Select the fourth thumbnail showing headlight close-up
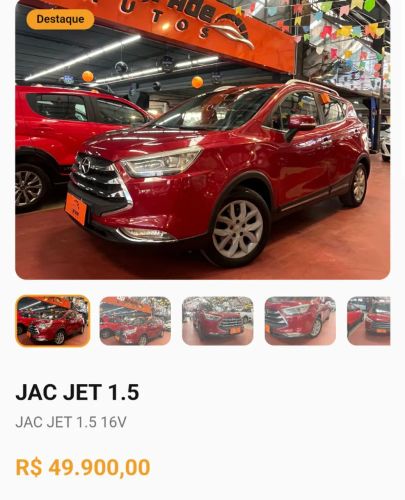The image size is (405, 500). click(300, 321)
